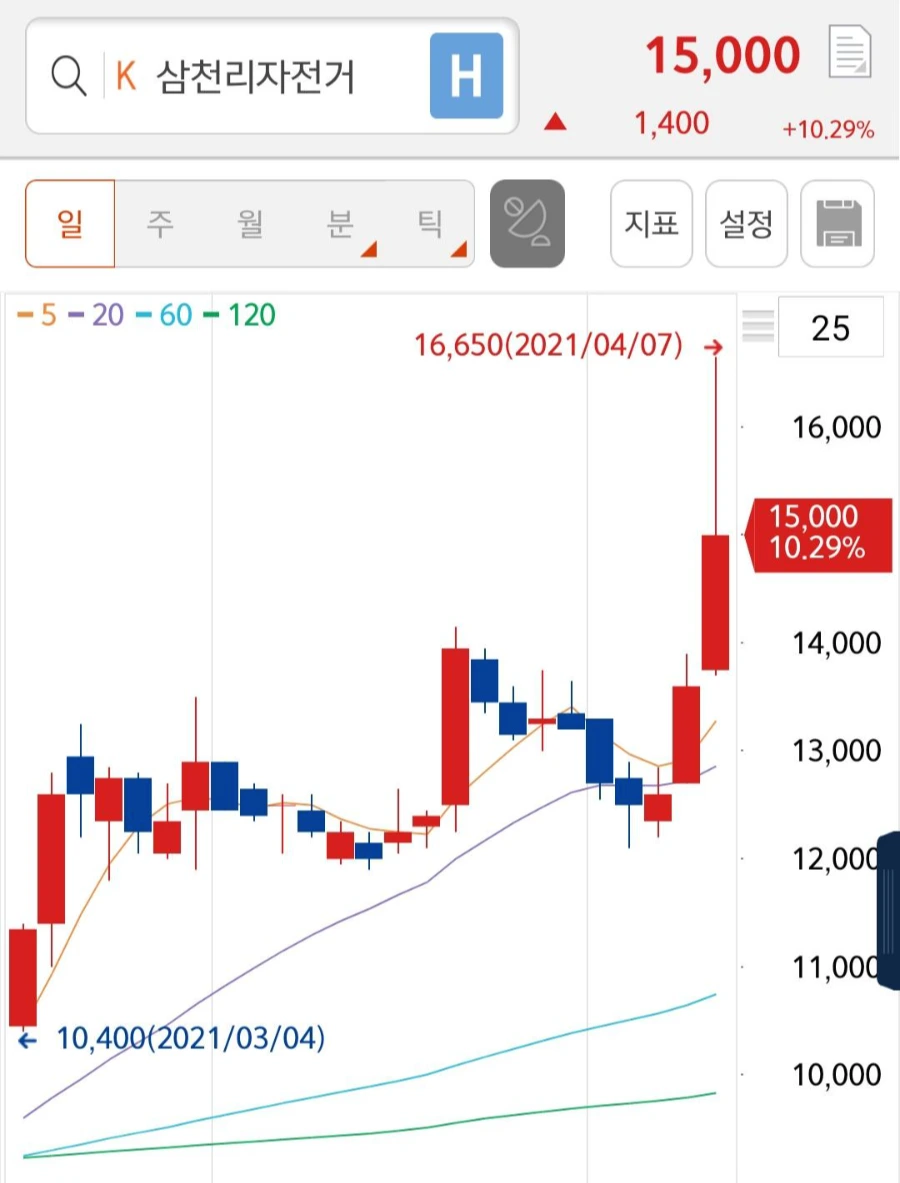
Task: Tap the blue H button
Action: click(466, 76)
